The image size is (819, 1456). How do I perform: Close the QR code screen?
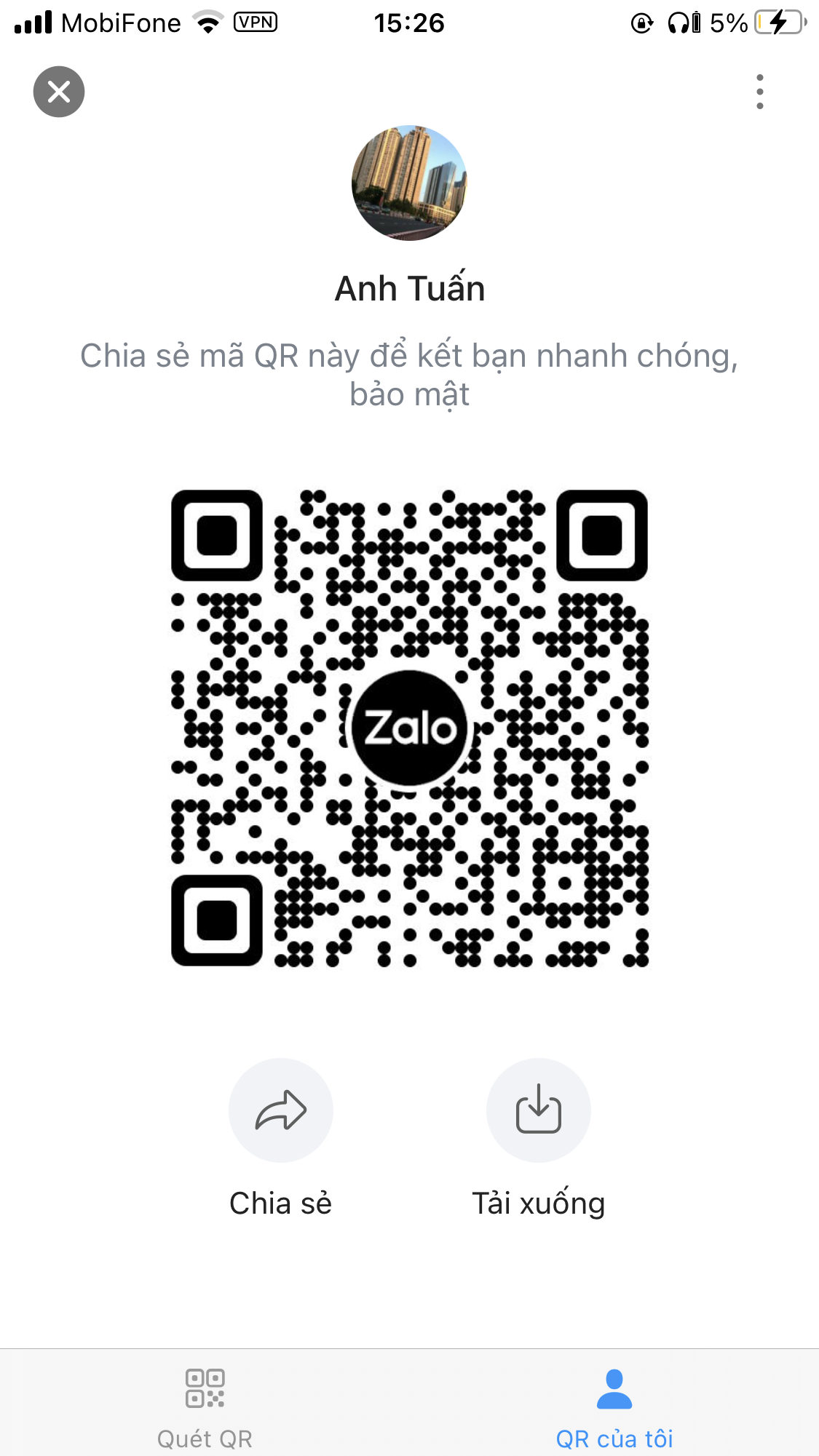pyautogui.click(x=59, y=92)
